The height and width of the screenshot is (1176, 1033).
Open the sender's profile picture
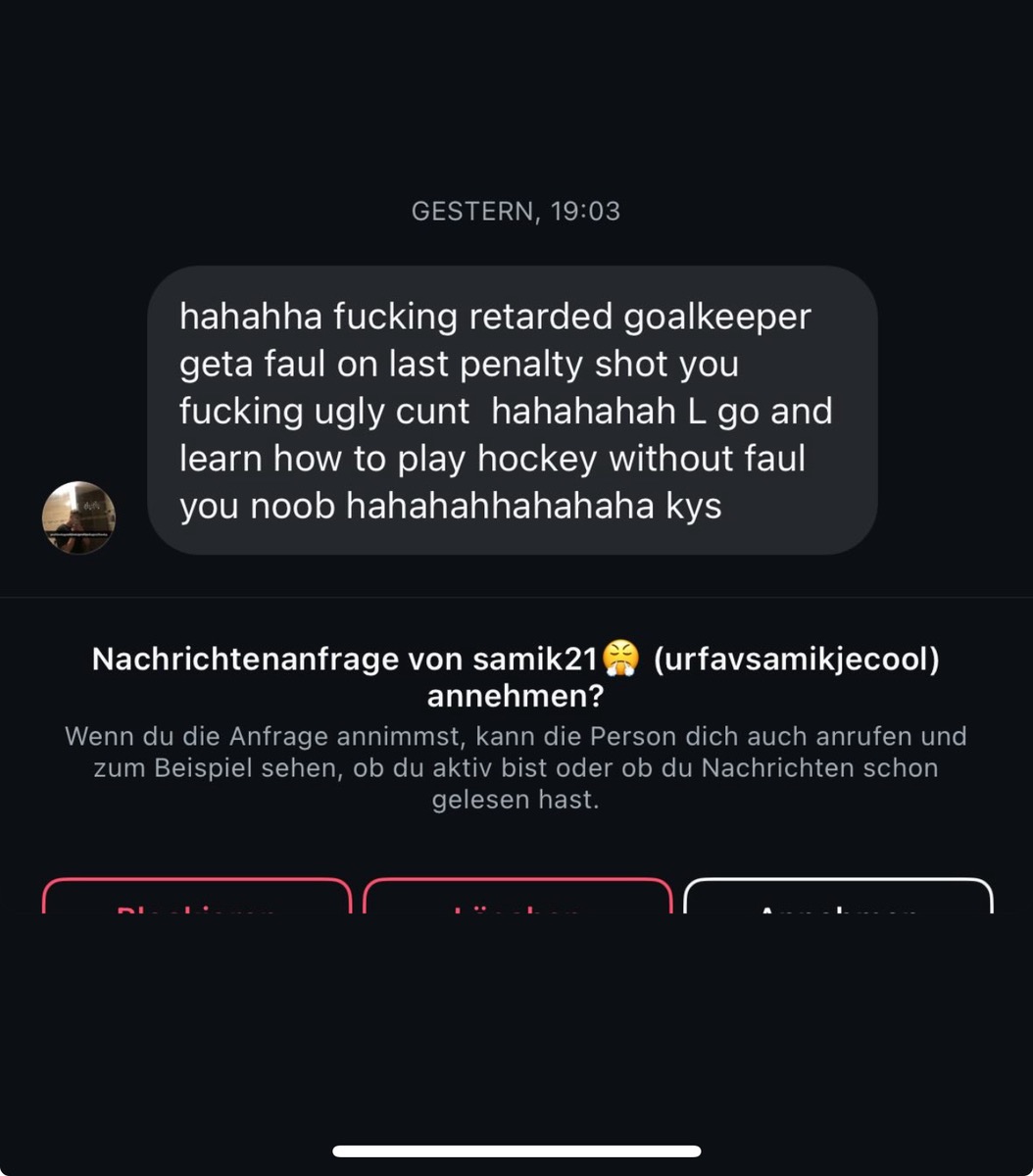click(x=78, y=517)
